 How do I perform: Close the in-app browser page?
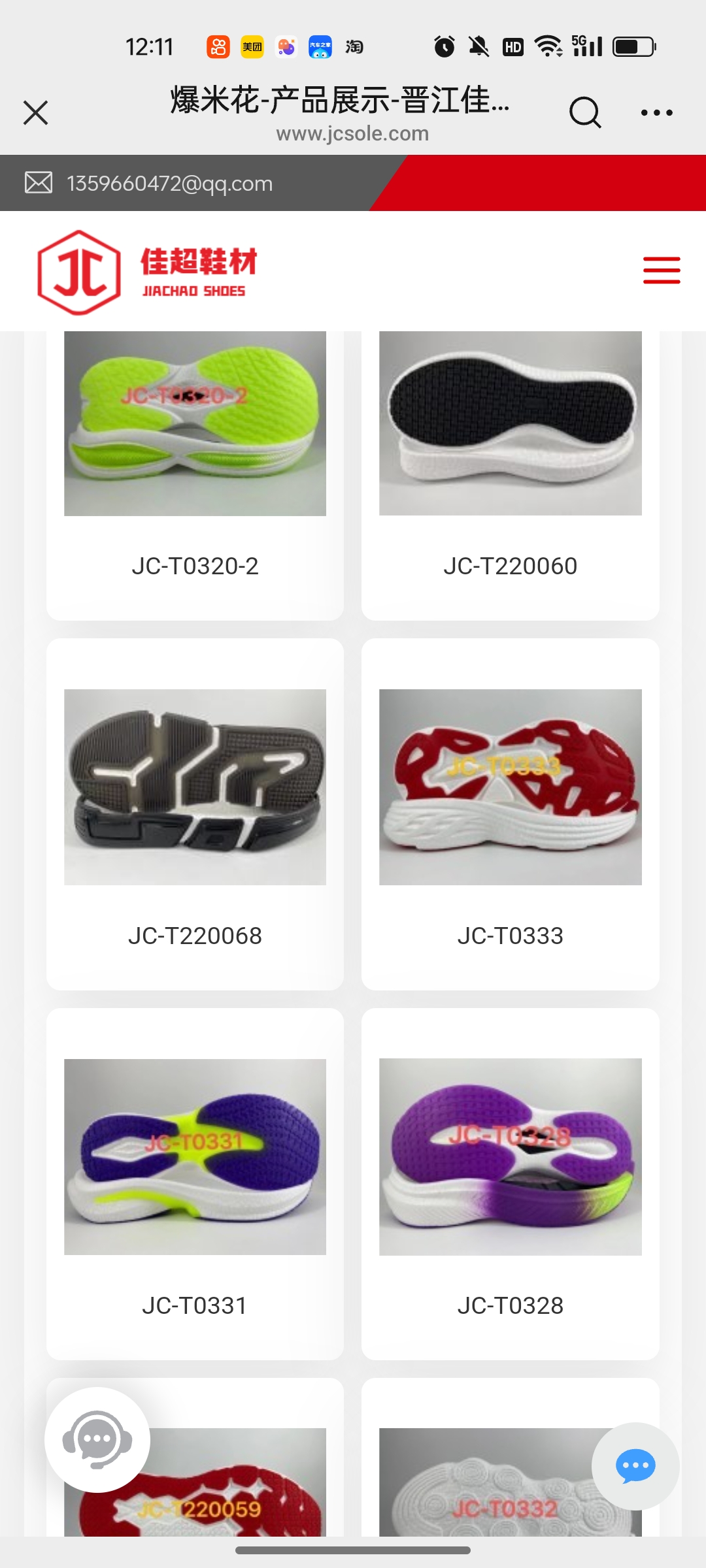coord(36,112)
